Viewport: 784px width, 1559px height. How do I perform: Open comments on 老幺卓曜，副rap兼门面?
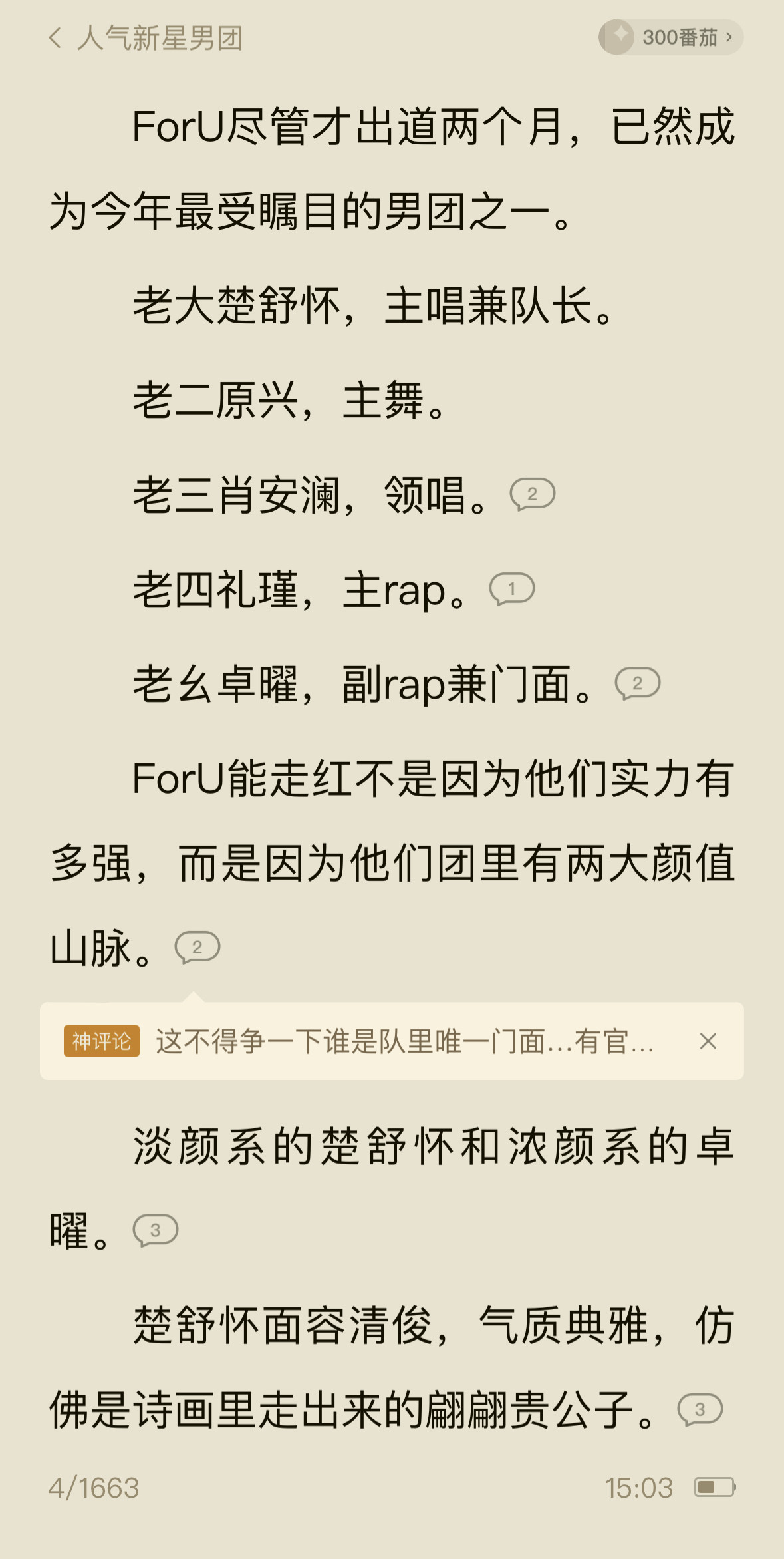tap(637, 683)
